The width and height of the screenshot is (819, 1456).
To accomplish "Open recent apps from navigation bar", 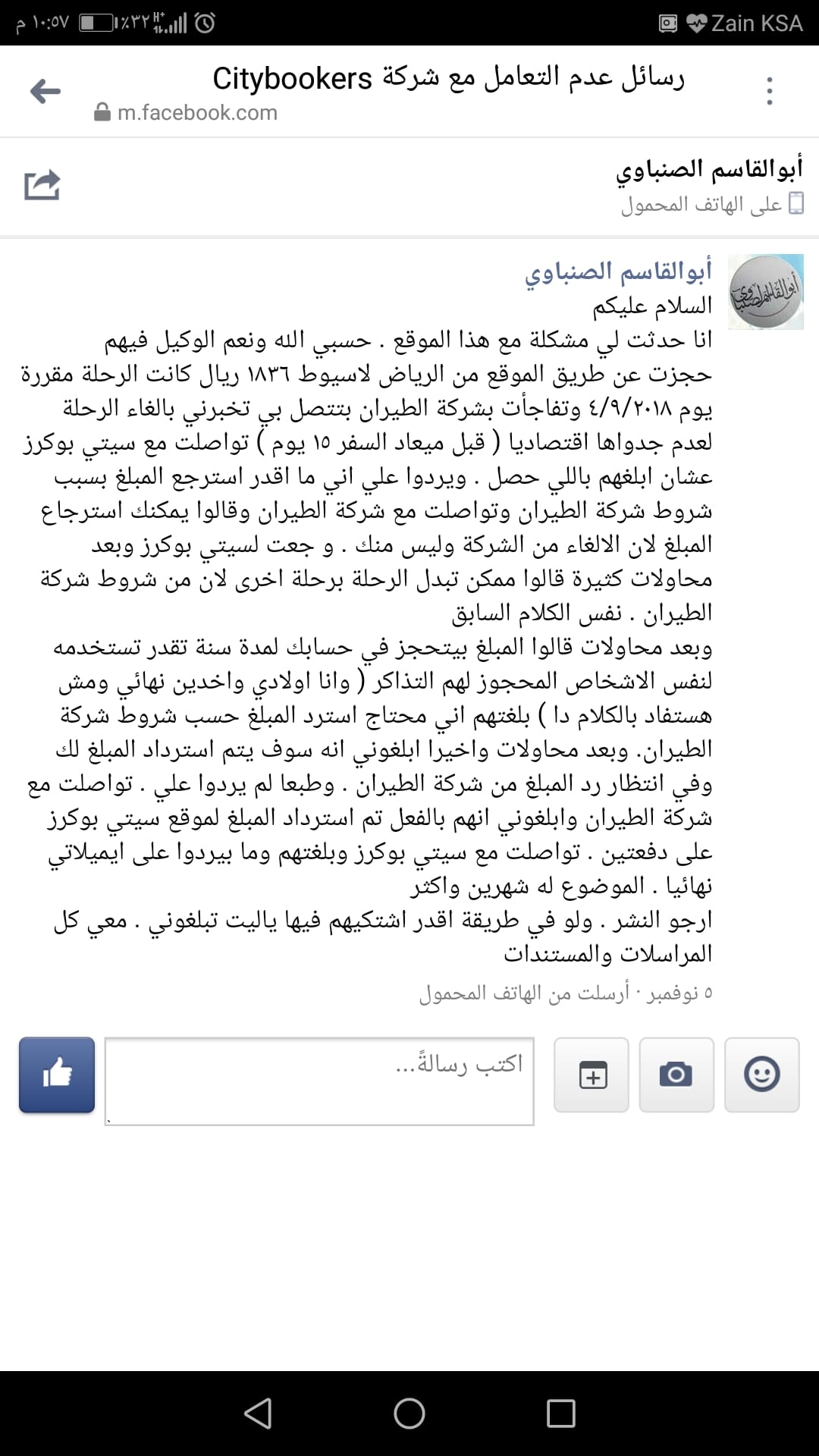I will pyautogui.click(x=561, y=1414).
